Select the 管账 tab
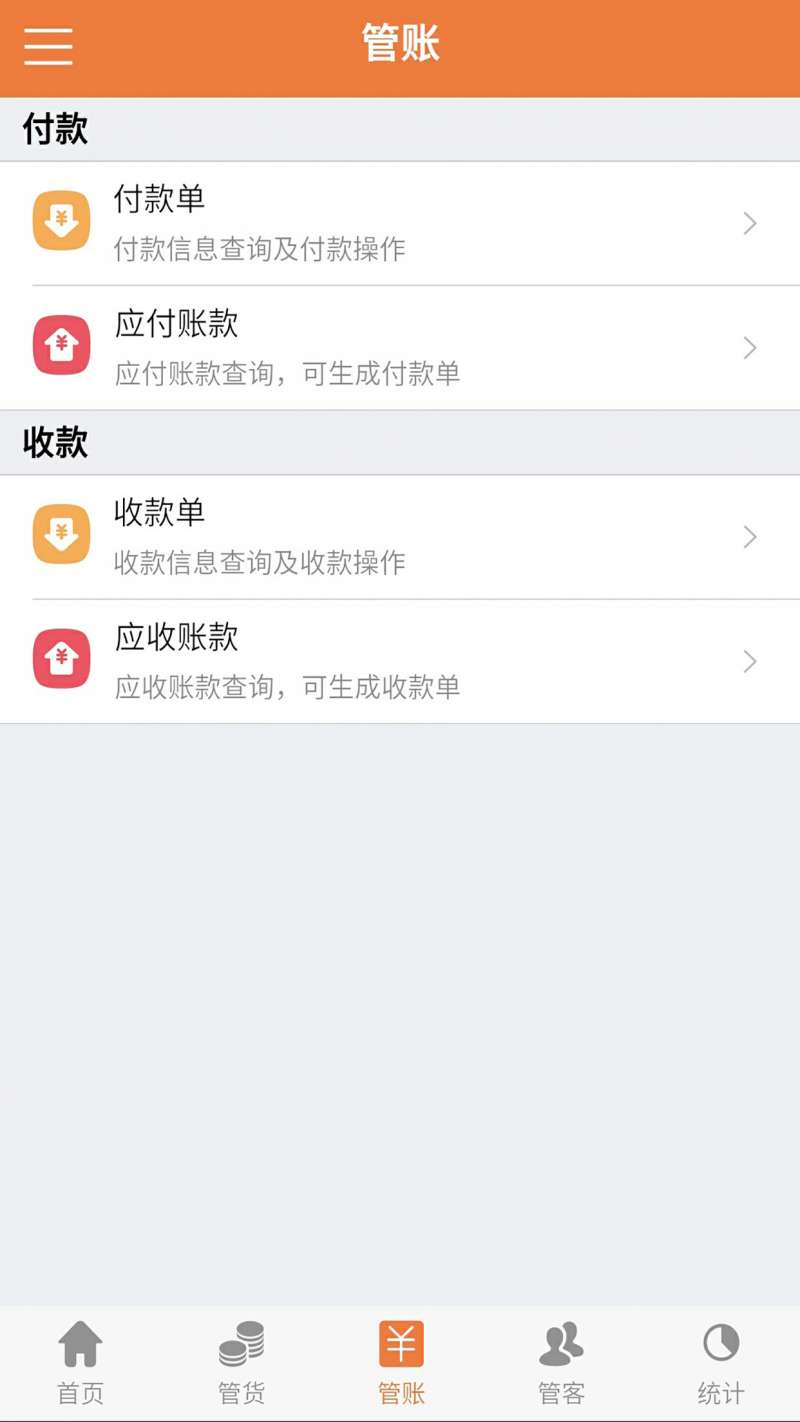Image resolution: width=800 pixels, height=1422 pixels. (x=401, y=1363)
